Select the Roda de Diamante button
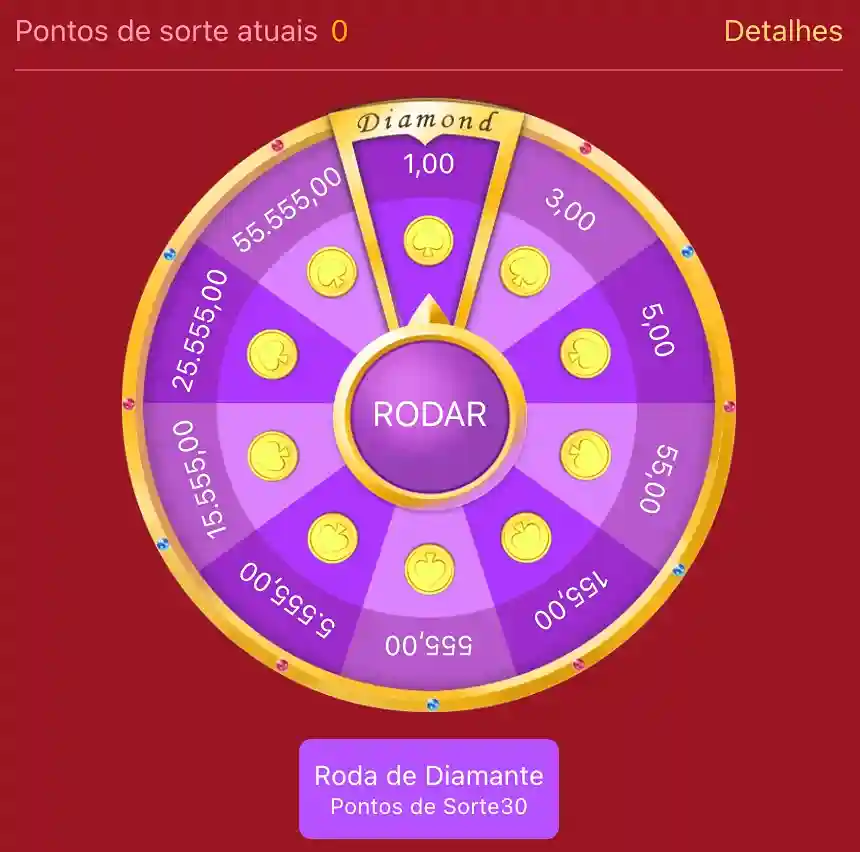This screenshot has height=852, width=860. coord(428,788)
